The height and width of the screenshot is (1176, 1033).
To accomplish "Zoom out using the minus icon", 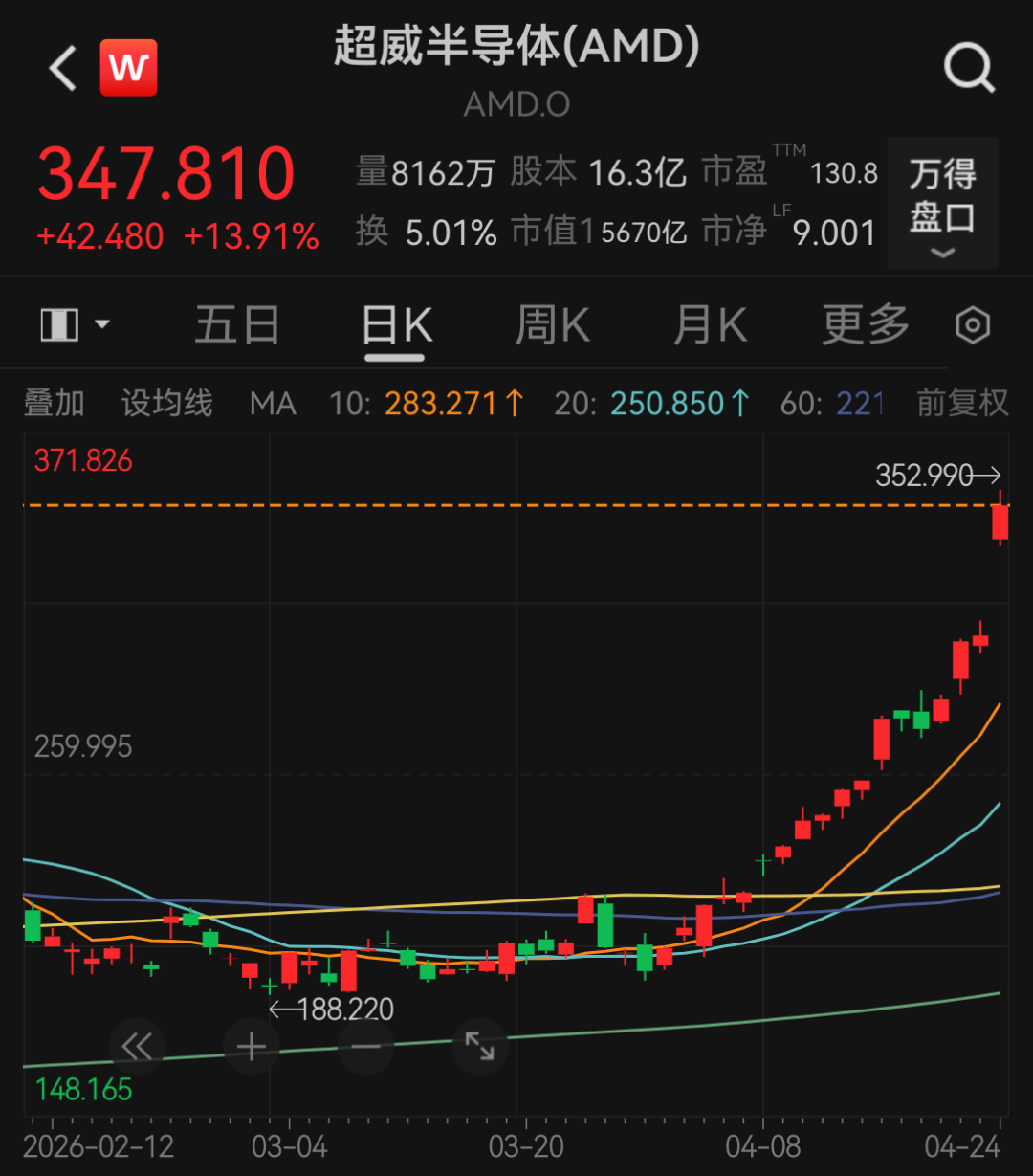I will coord(365,1047).
